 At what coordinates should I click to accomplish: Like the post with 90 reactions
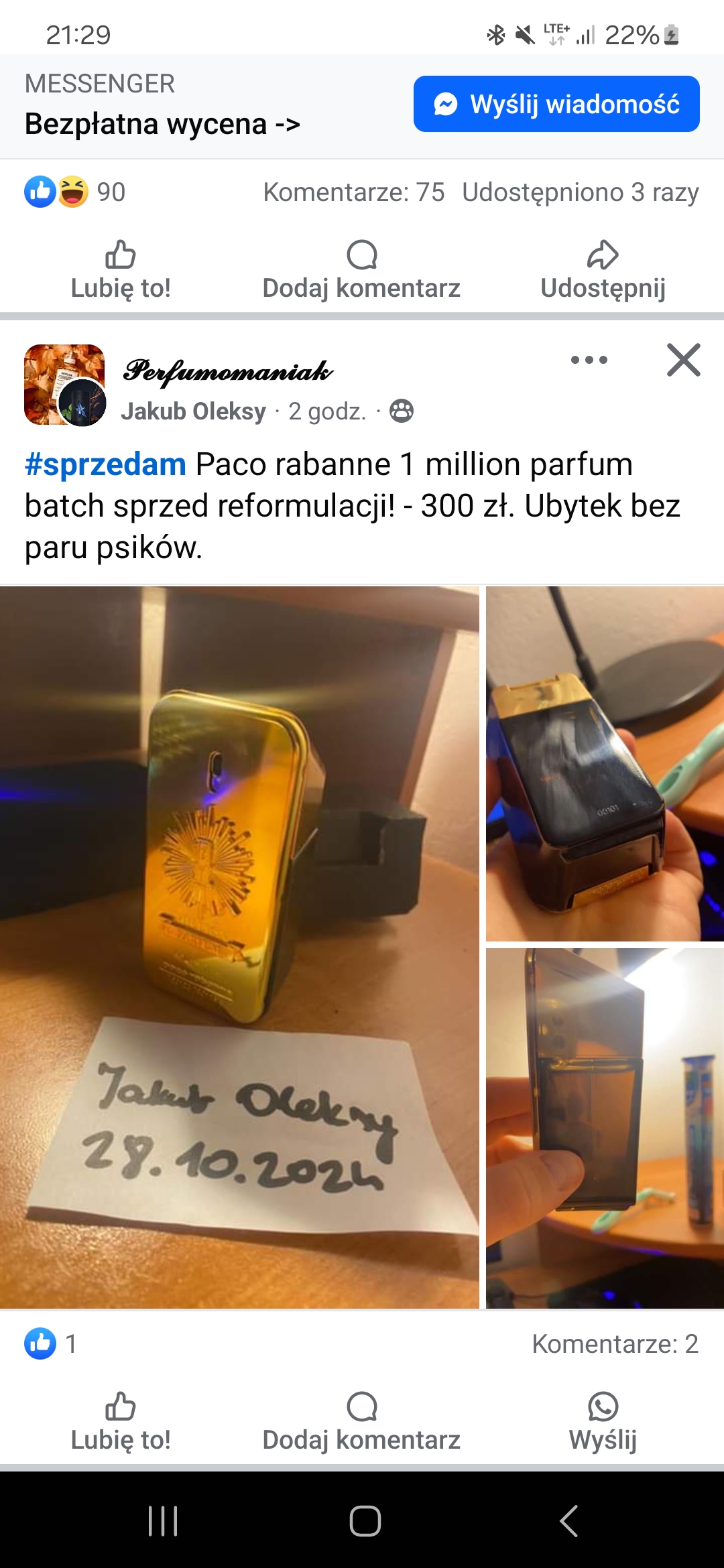pyautogui.click(x=121, y=271)
